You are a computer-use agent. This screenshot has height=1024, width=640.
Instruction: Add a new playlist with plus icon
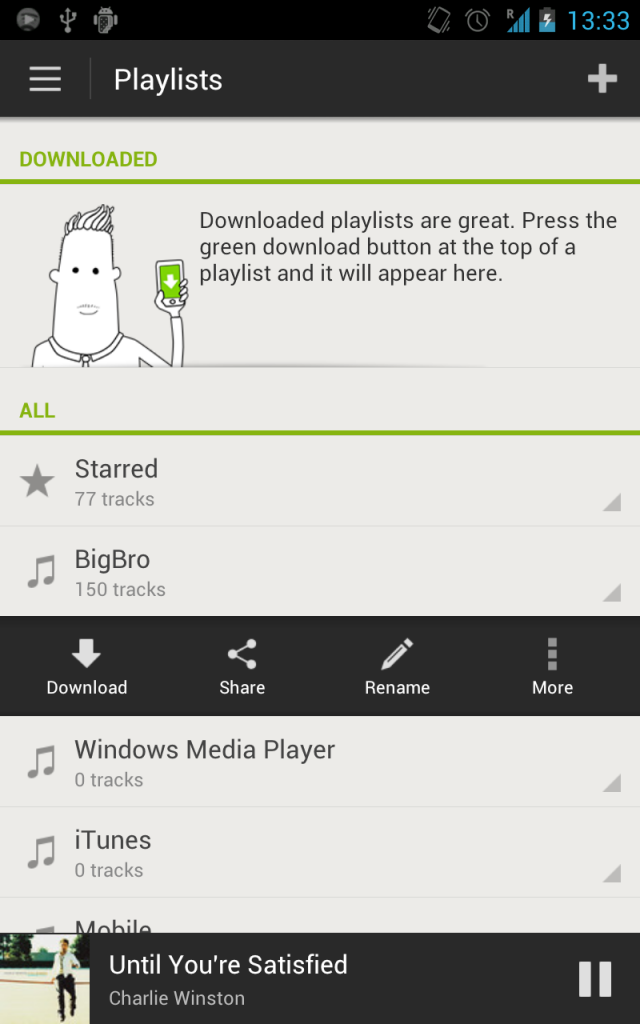602,79
